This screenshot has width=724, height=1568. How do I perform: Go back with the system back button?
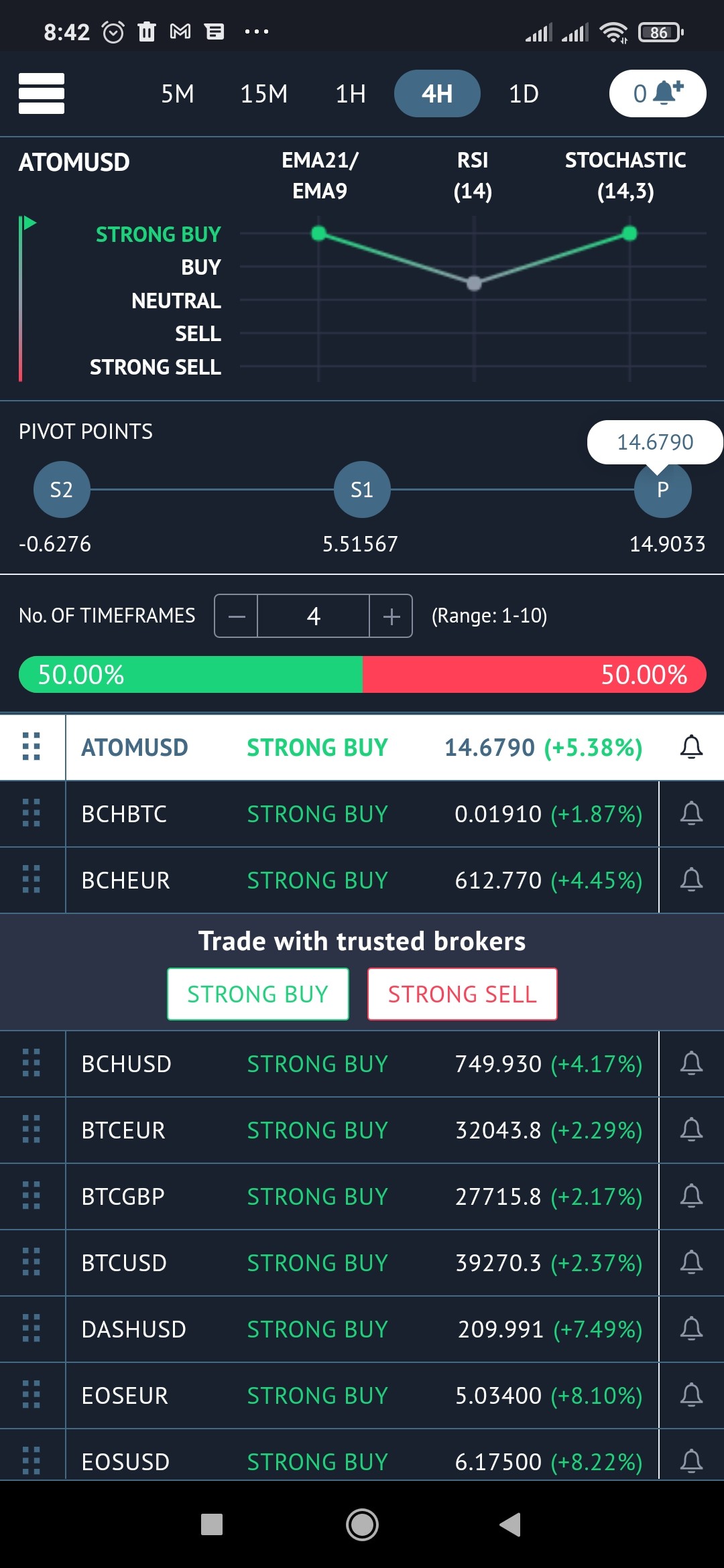(x=510, y=1524)
